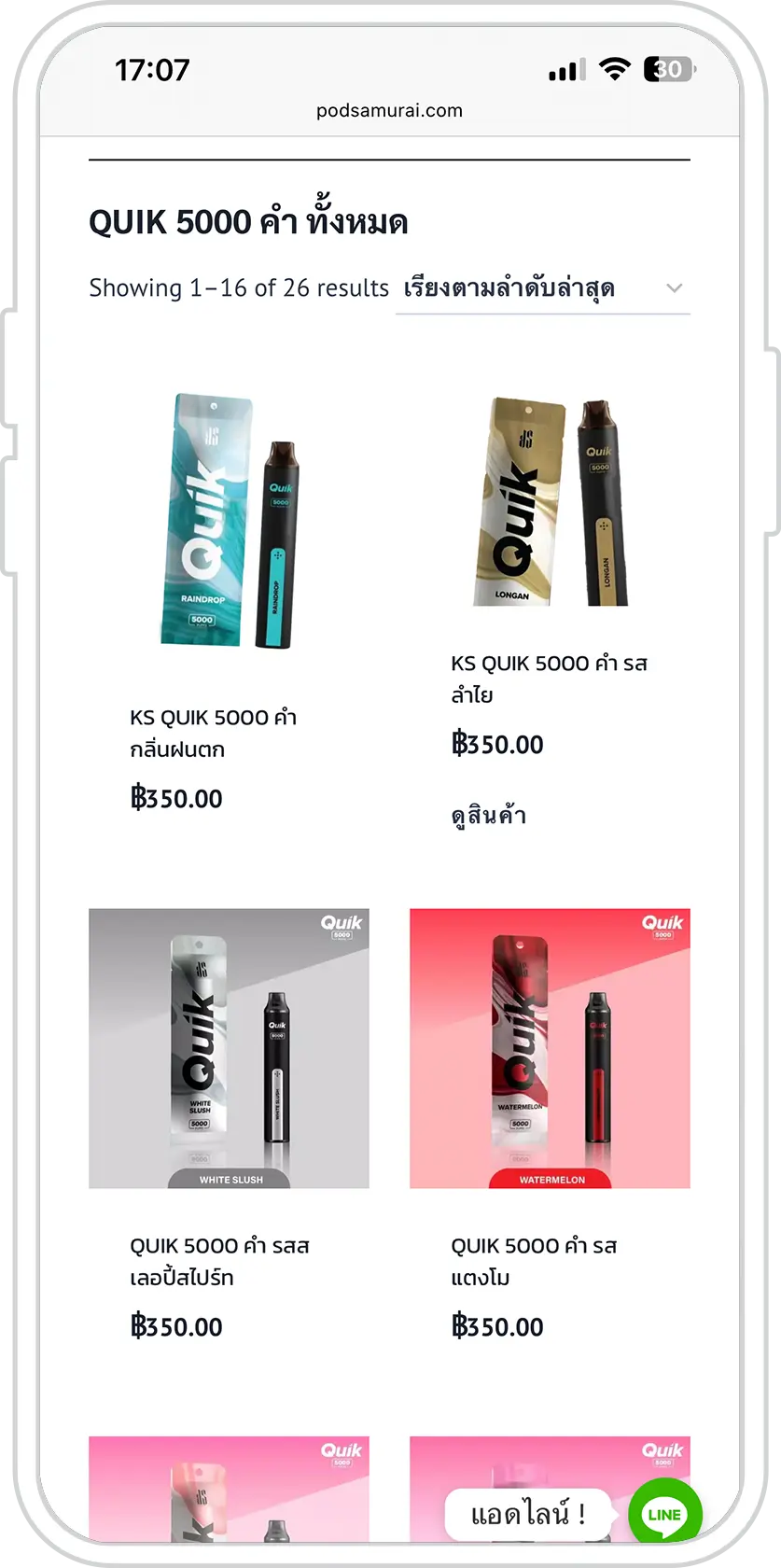Tap ดูสินค้า link under the Longan product

(x=488, y=816)
